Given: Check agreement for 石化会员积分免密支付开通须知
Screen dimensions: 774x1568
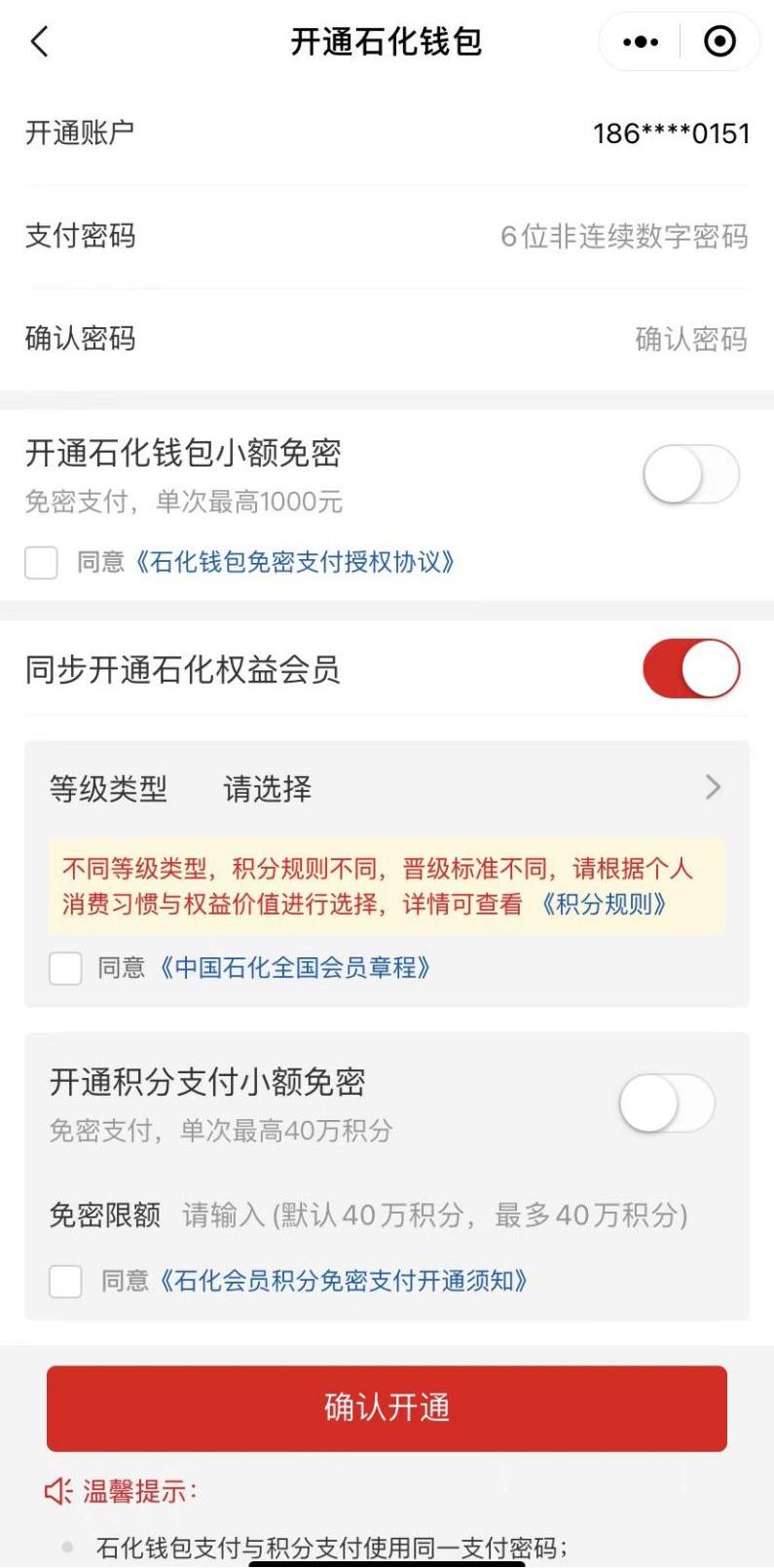Looking at the screenshot, I should coord(65,1282).
